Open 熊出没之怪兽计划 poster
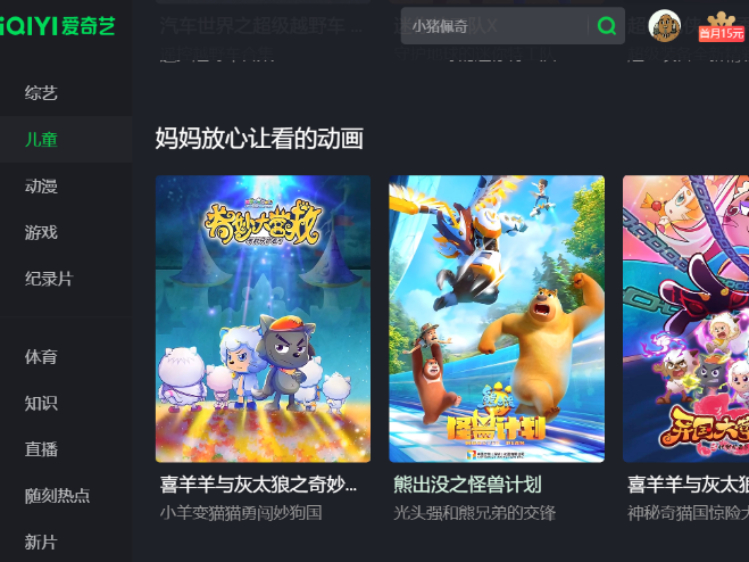The height and width of the screenshot is (562, 749). click(x=496, y=319)
